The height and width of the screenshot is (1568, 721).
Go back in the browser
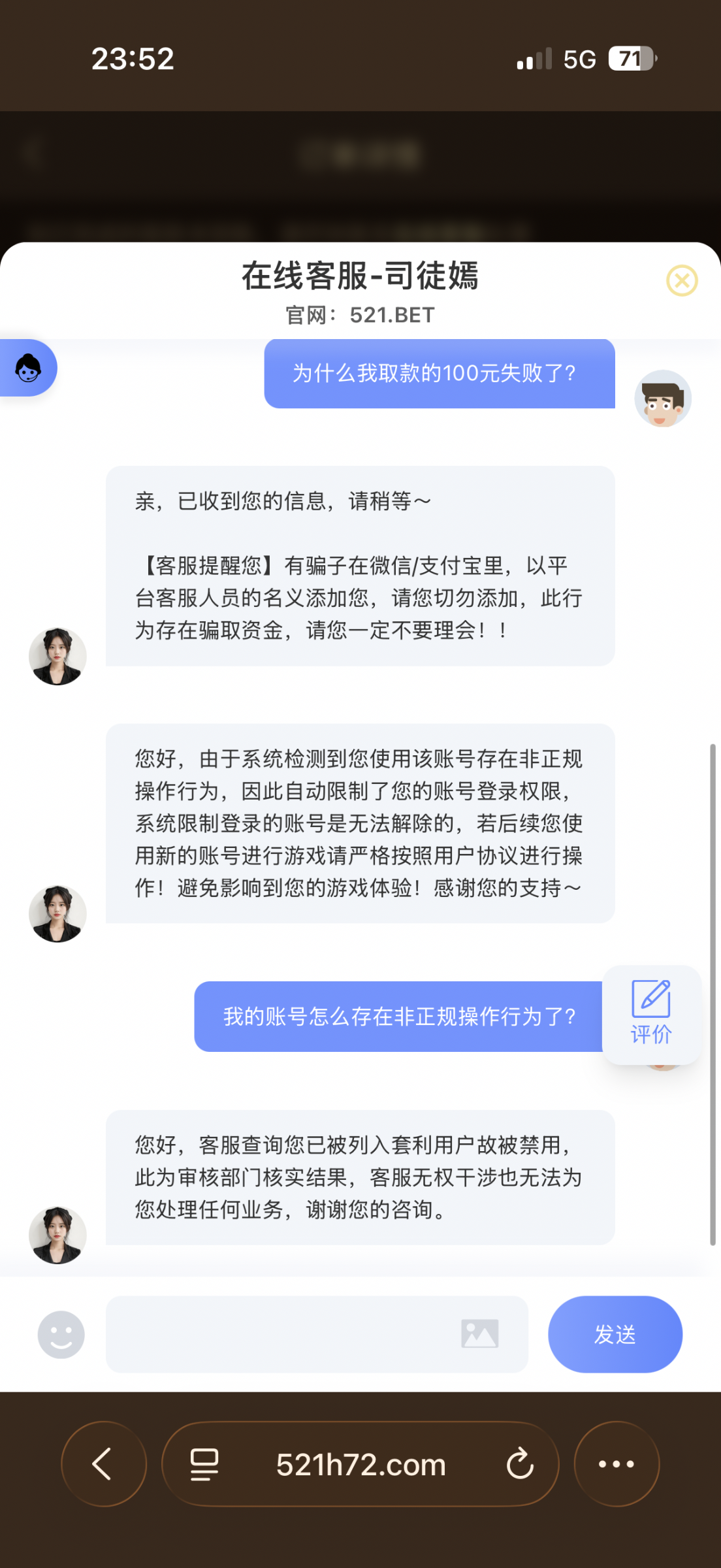(x=103, y=1463)
